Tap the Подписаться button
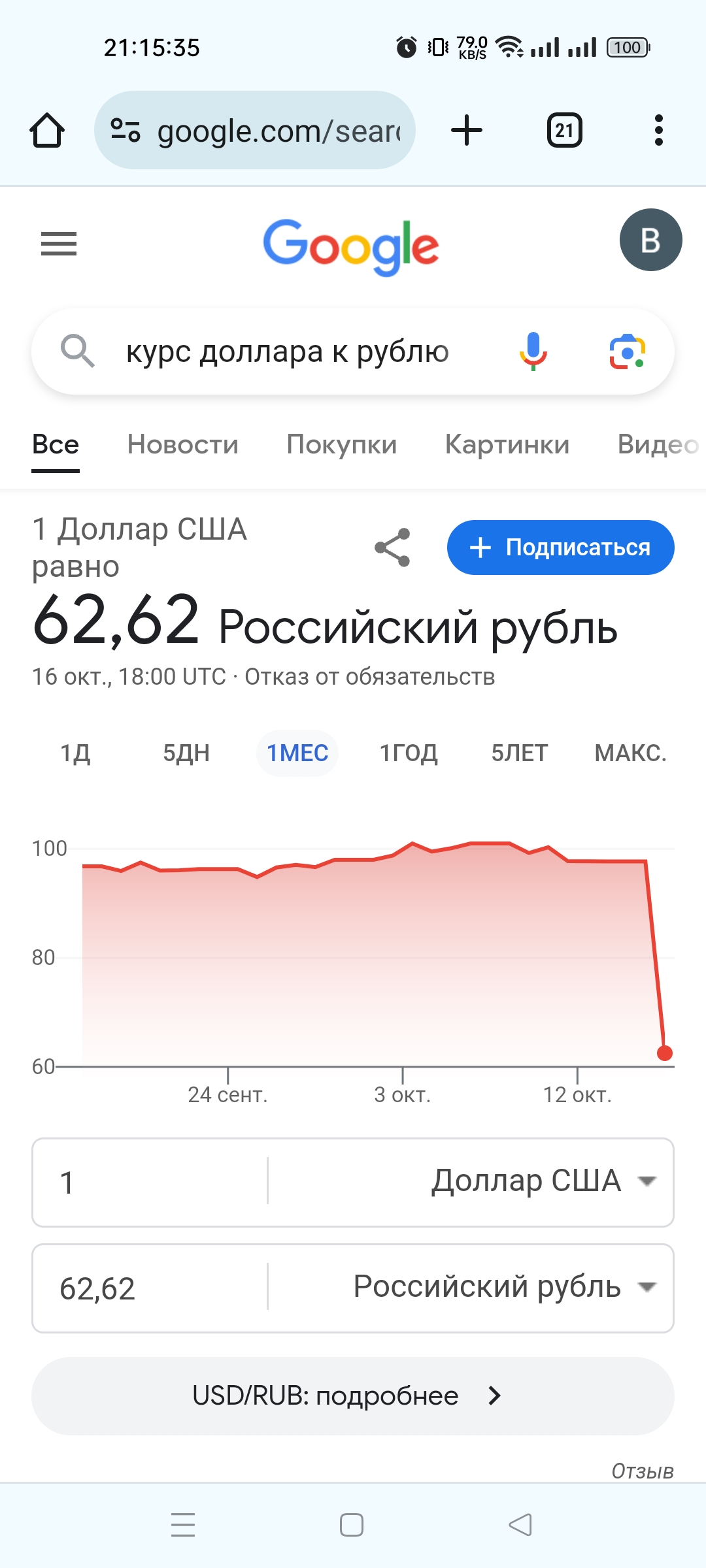 560,547
